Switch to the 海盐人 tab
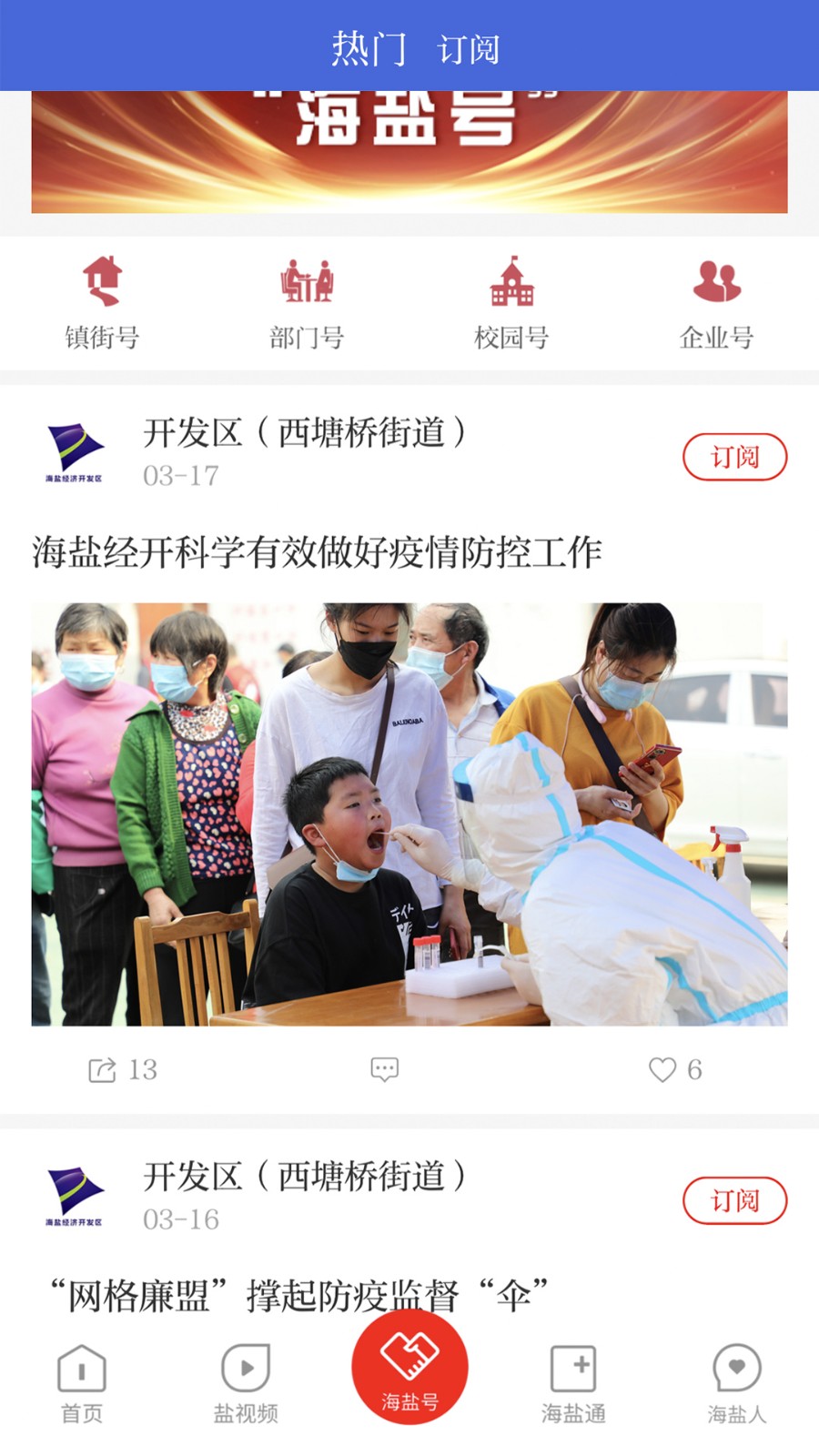Screen dimensions: 819x1456 point(737,1383)
